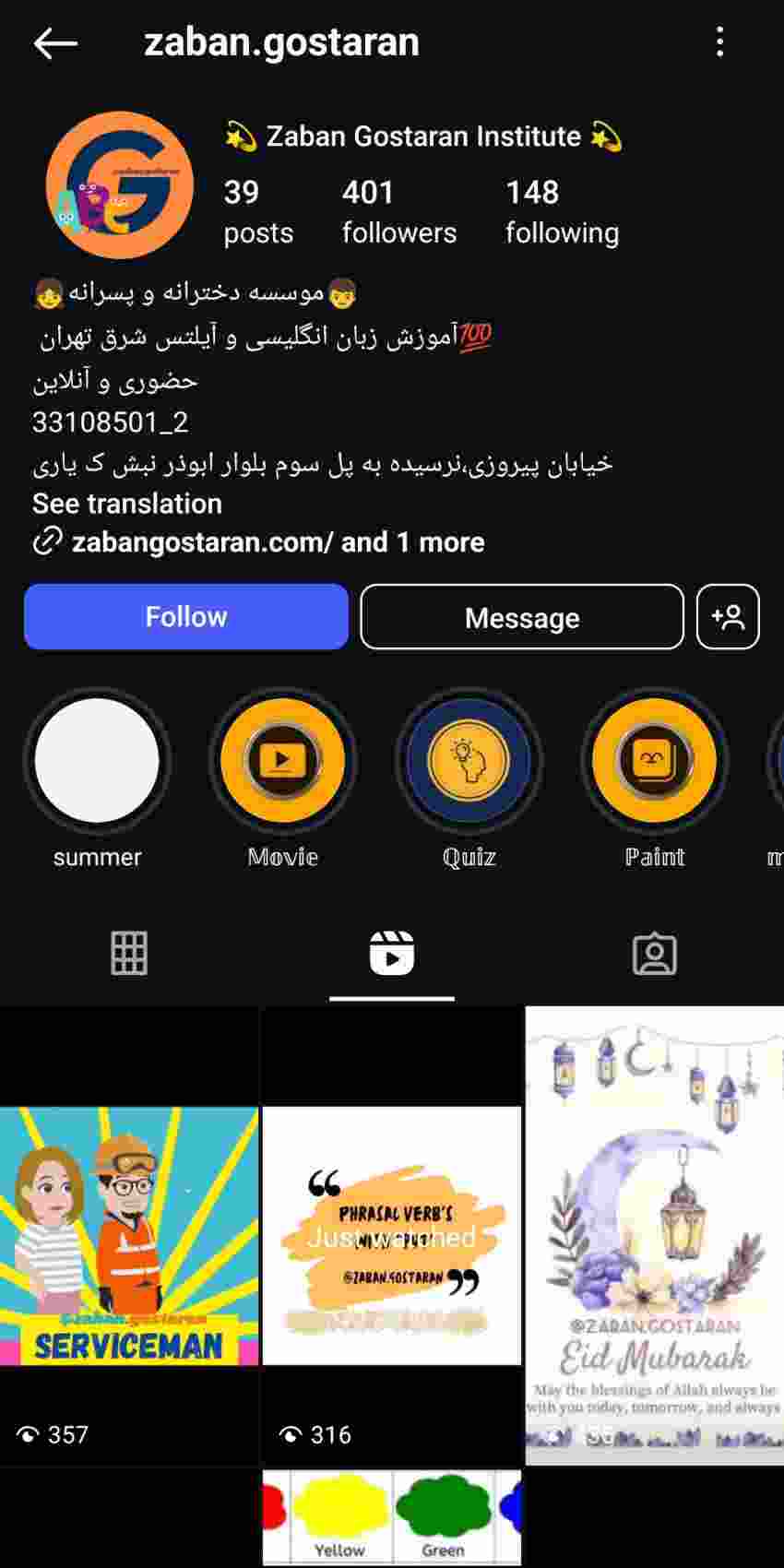Follow Zaban Gostaran Institute
784x1568 pixels.
(186, 617)
